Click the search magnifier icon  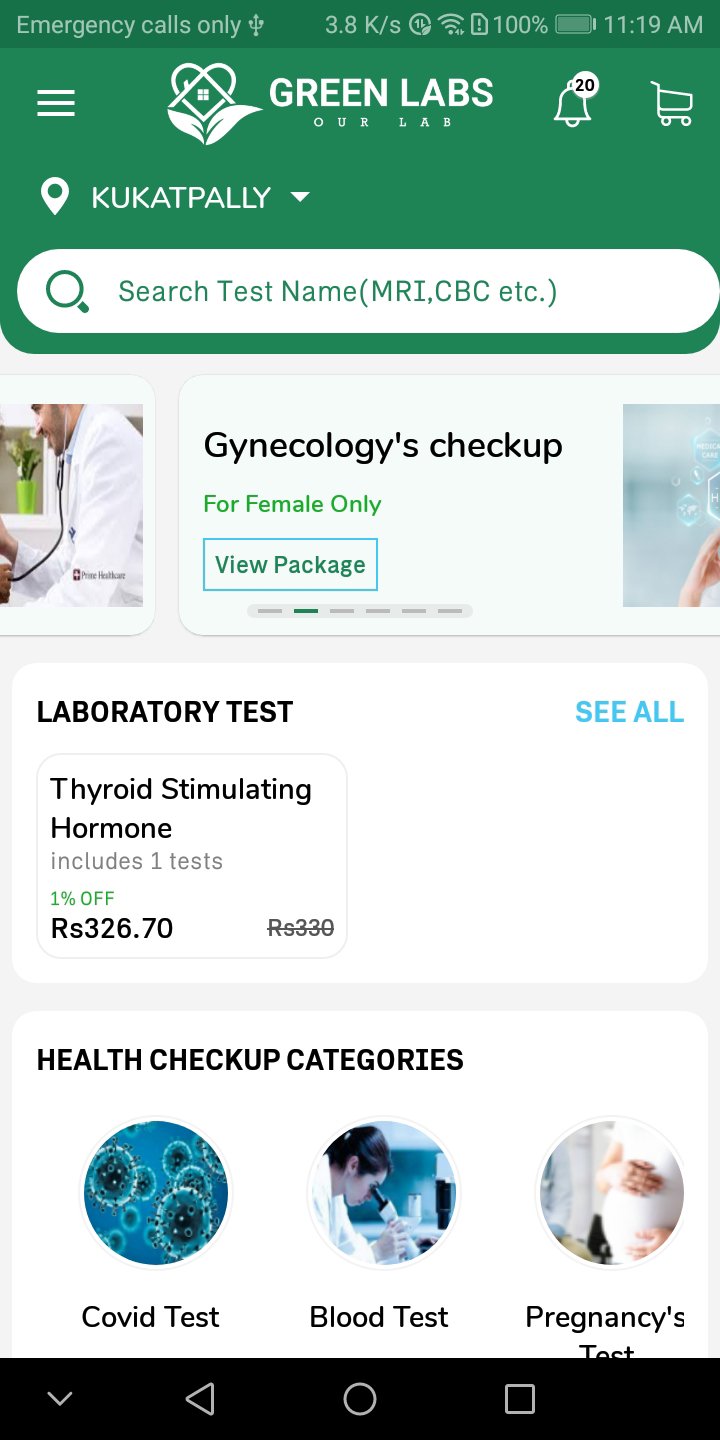tap(66, 291)
